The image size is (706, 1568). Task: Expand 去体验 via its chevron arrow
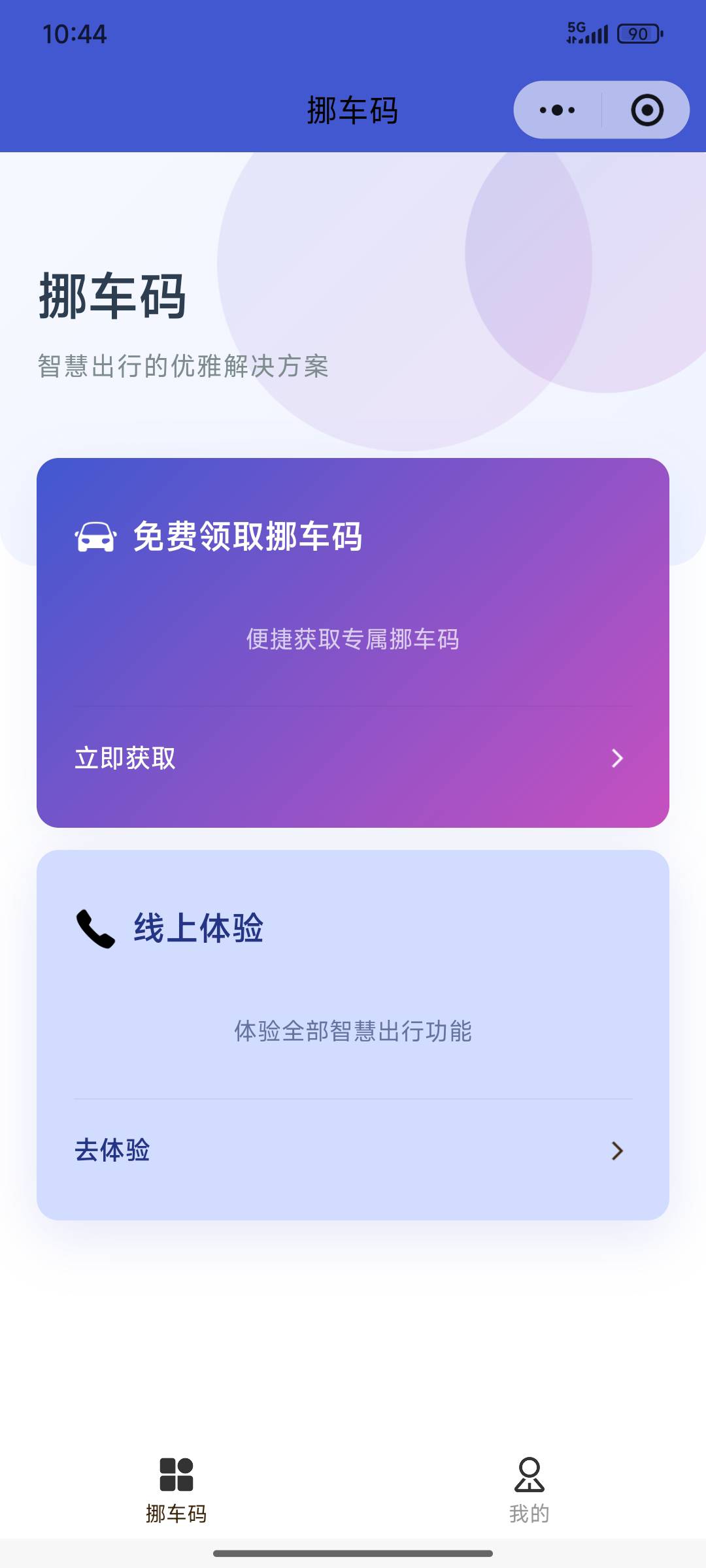pyautogui.click(x=617, y=1151)
